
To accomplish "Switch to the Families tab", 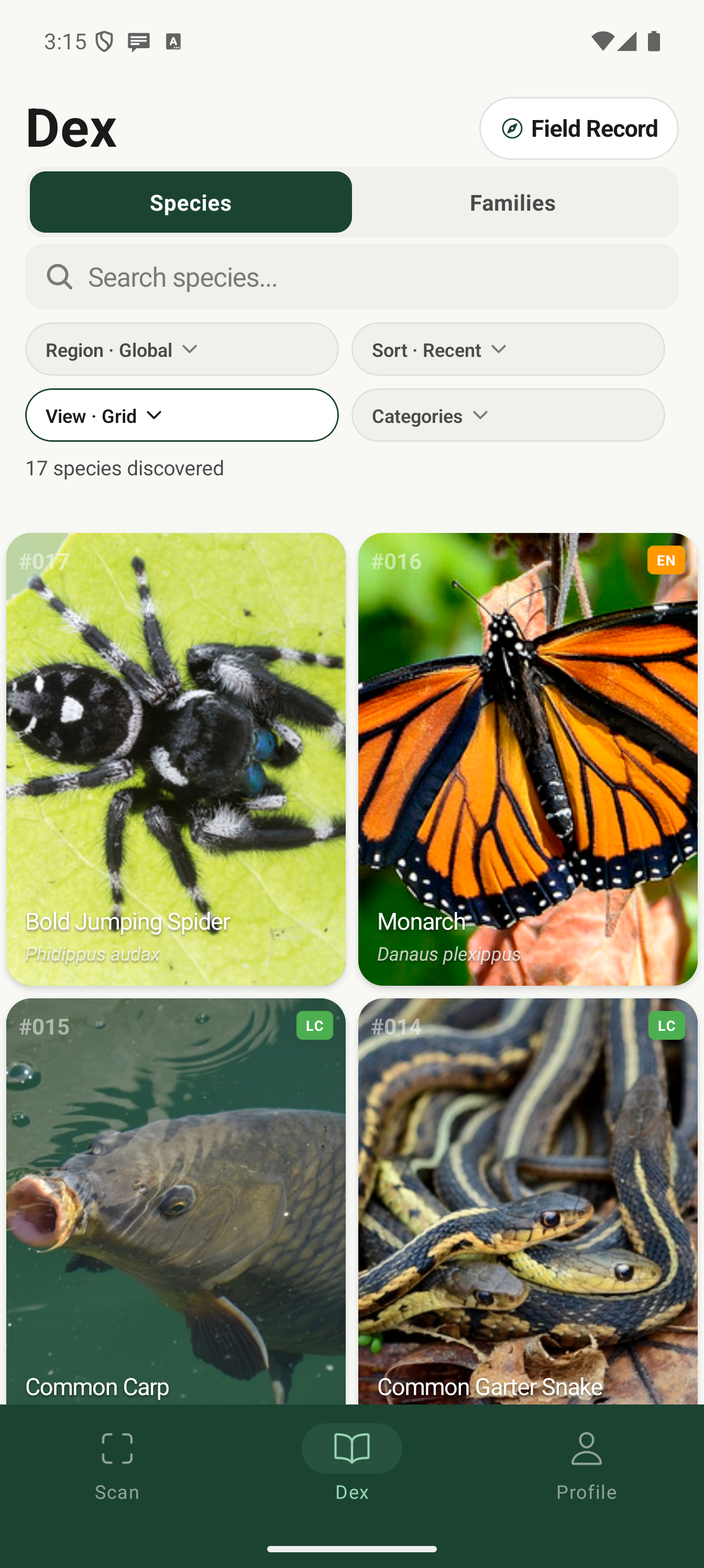I will click(x=512, y=202).
